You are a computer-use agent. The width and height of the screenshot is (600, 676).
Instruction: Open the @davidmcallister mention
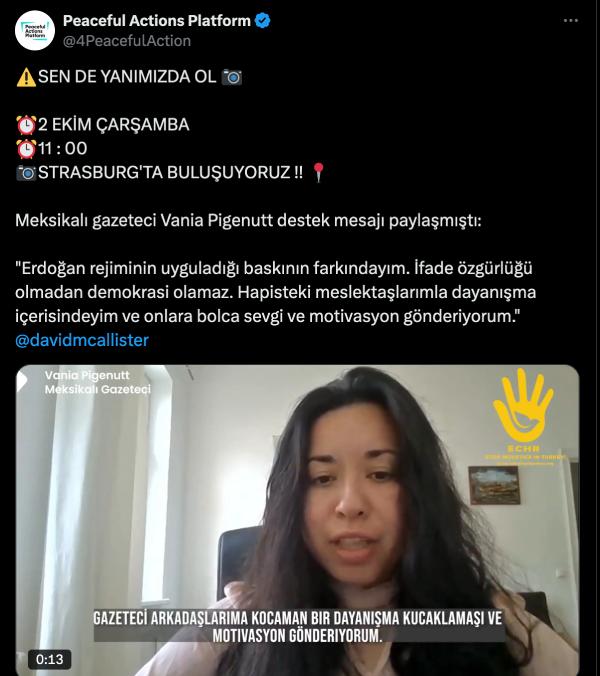(82, 340)
